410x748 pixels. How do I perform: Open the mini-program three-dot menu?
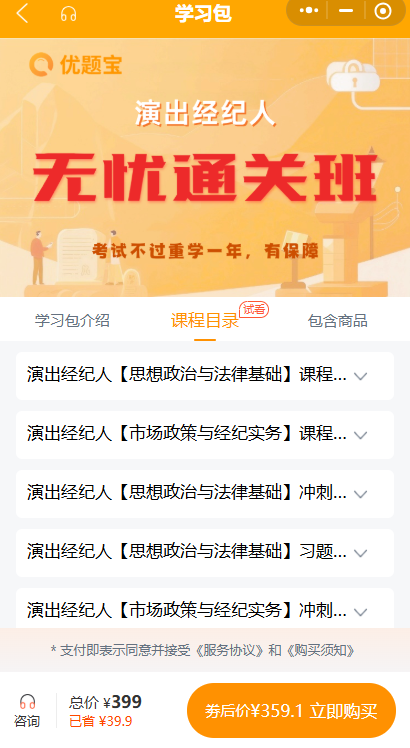pyautogui.click(x=308, y=10)
